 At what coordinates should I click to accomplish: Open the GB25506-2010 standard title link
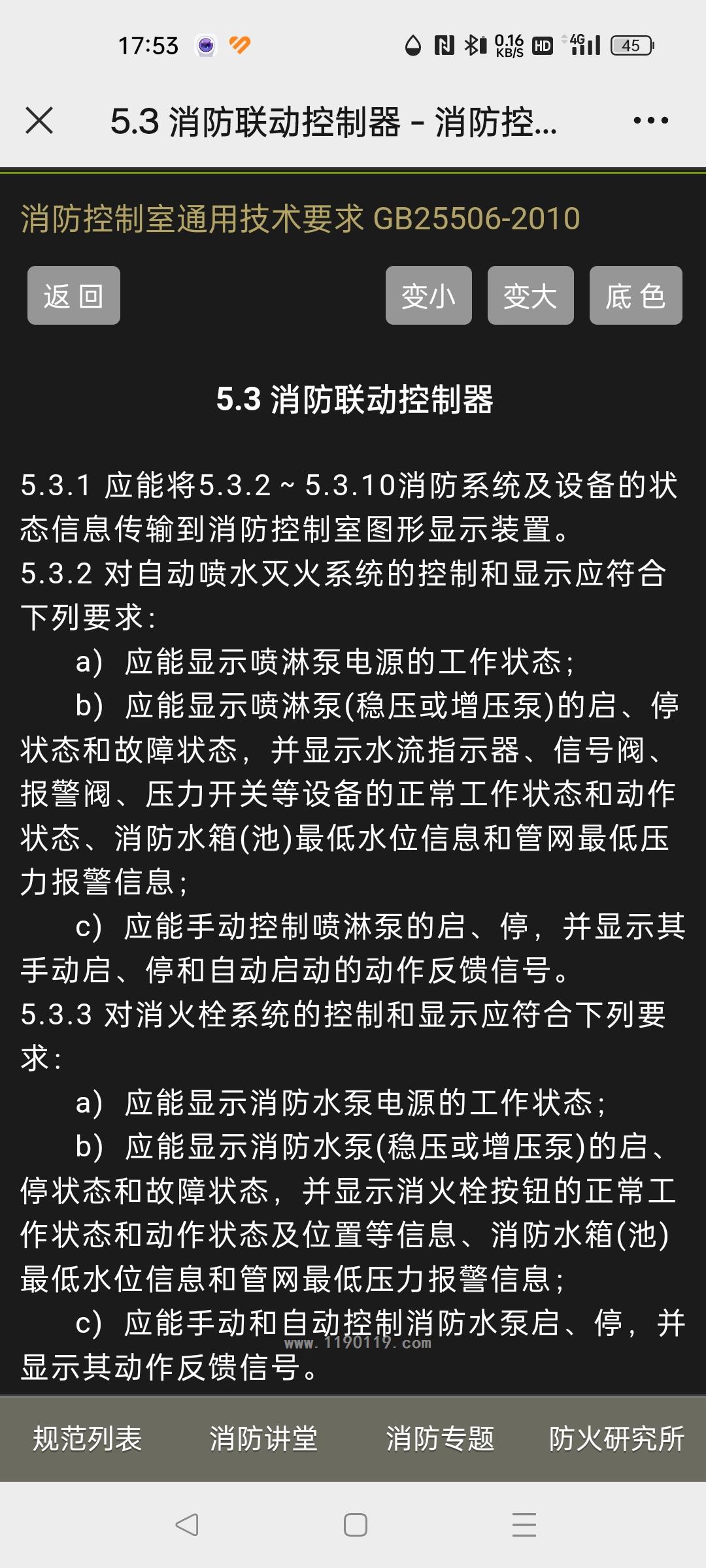[x=301, y=218]
